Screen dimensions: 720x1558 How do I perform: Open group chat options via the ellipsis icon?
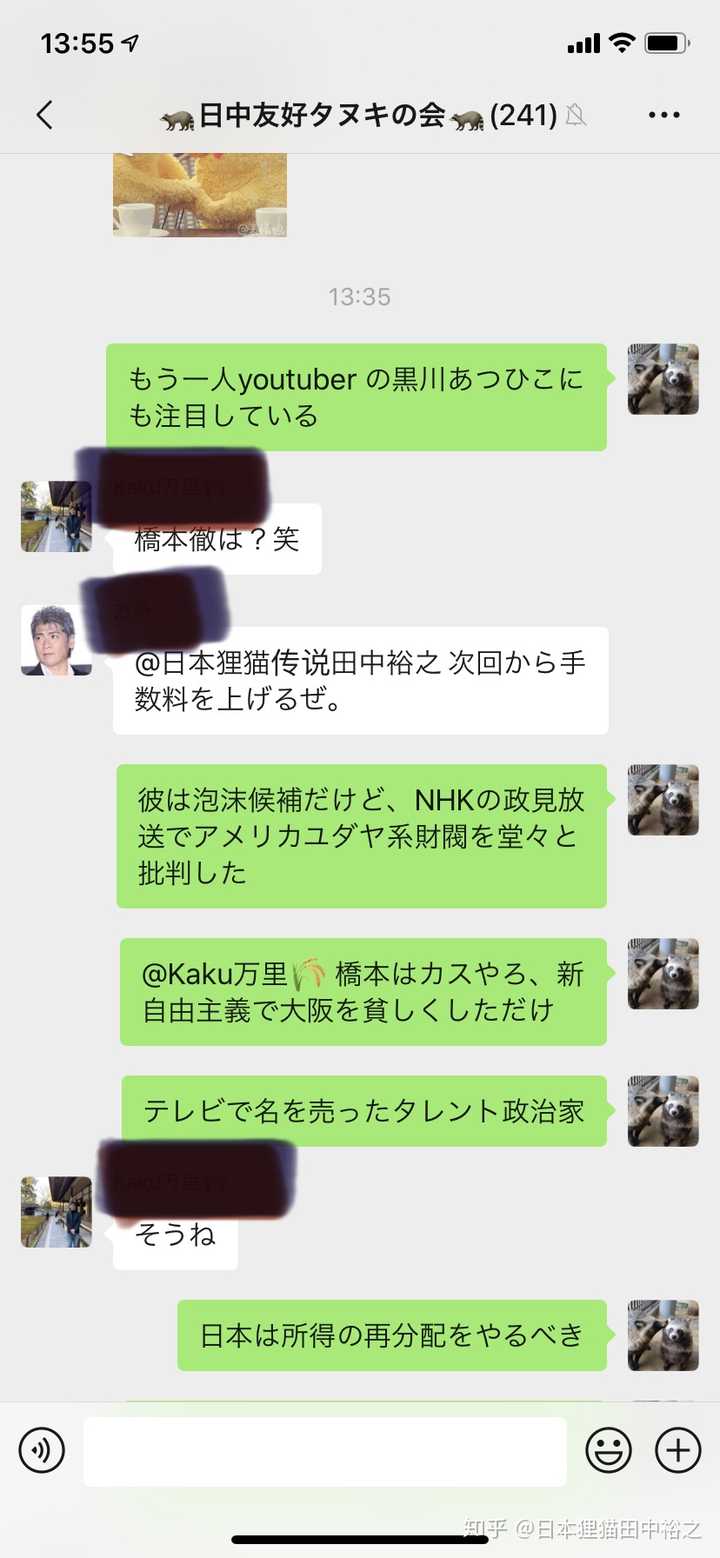(x=664, y=115)
